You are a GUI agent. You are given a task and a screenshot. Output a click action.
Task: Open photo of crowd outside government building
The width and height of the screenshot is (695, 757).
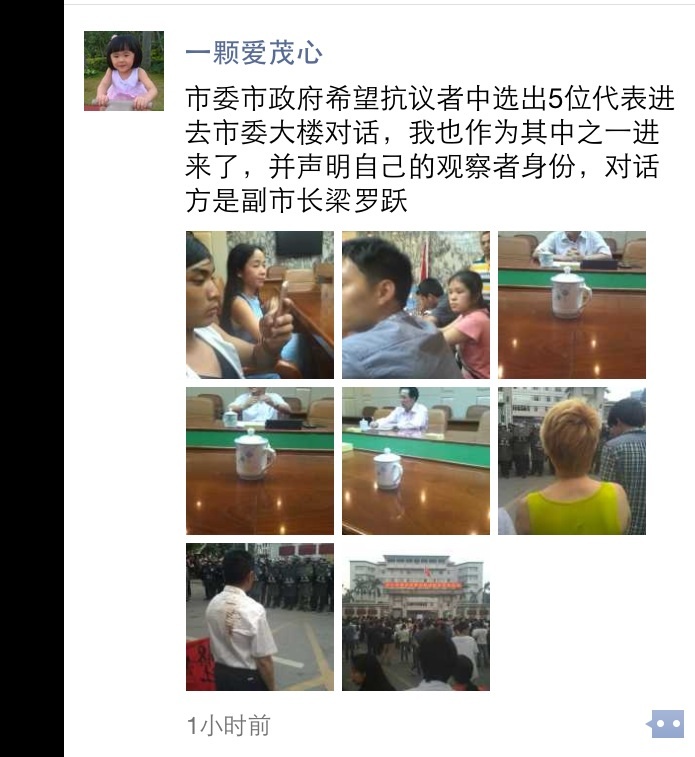coord(416,617)
